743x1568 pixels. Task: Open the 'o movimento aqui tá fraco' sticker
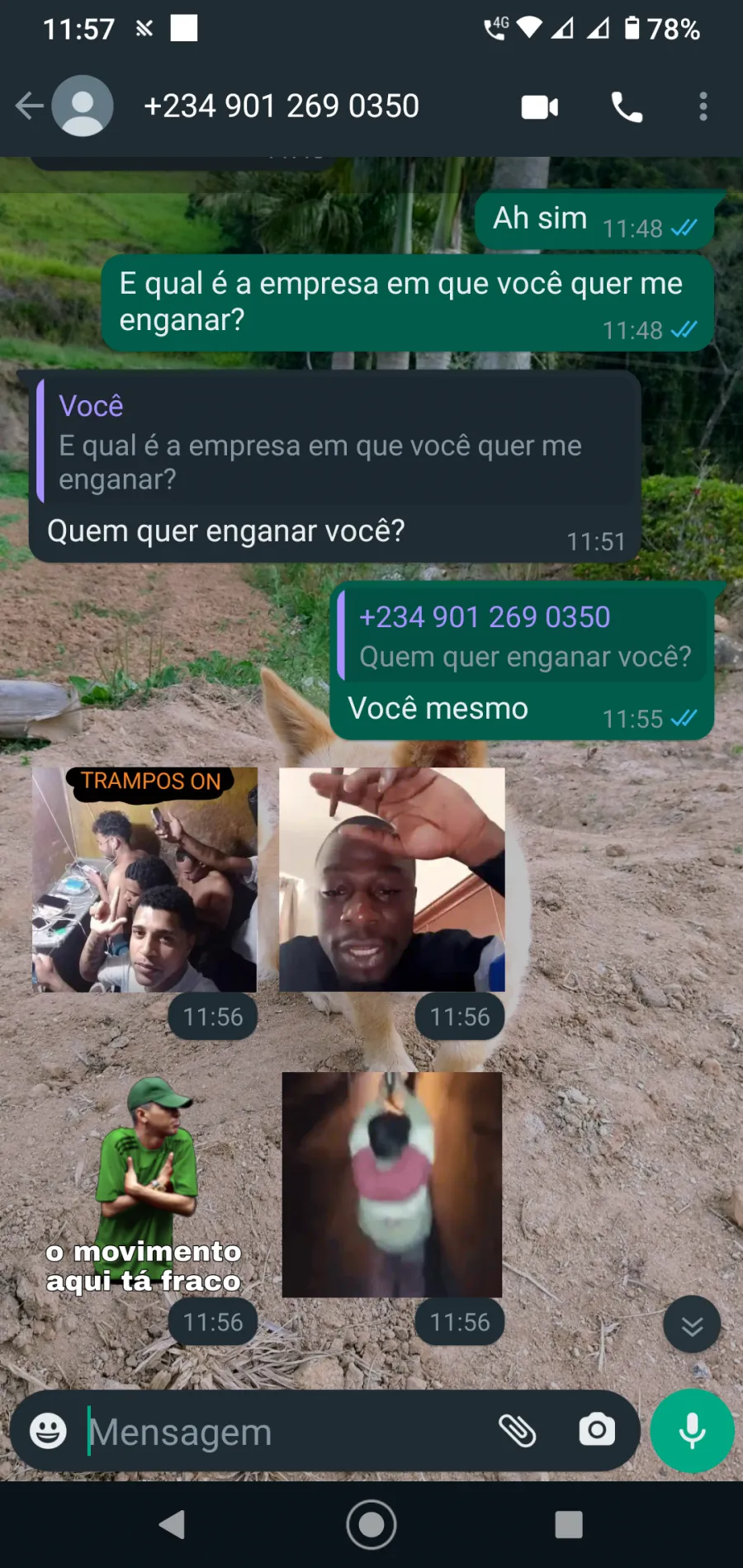coord(144,1185)
